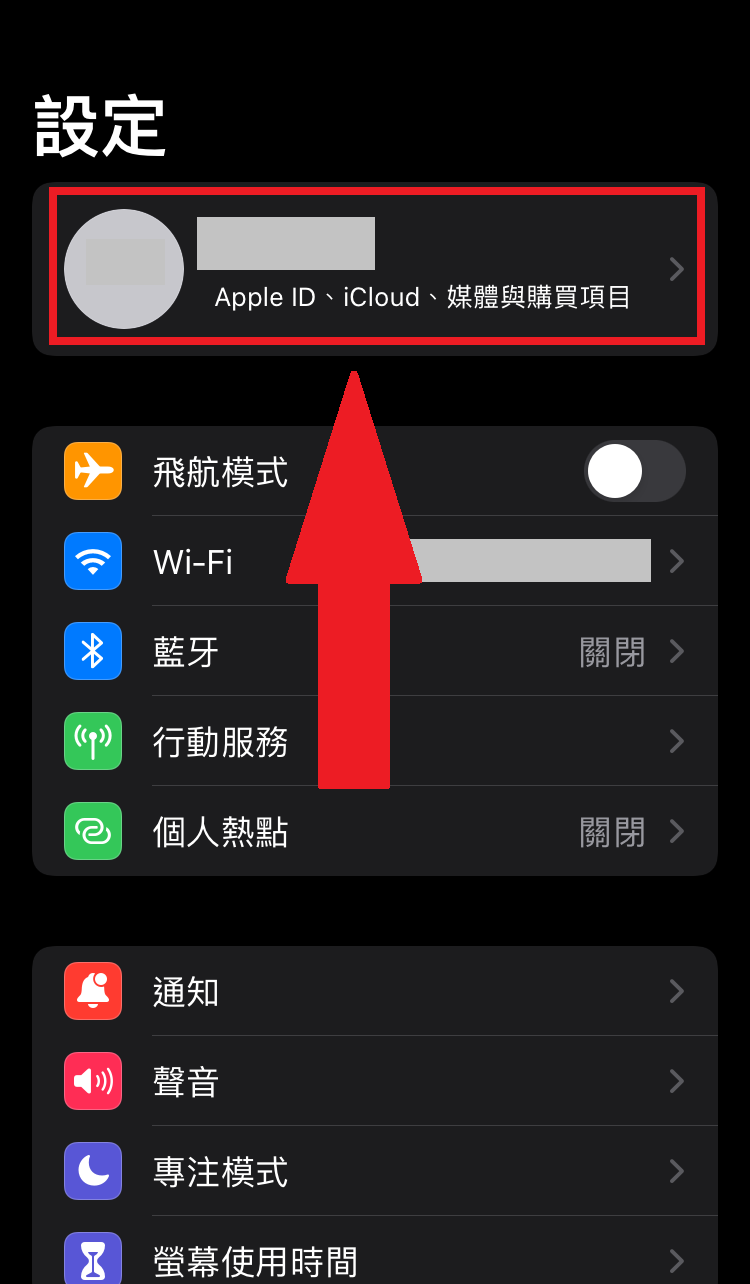This screenshot has width=750, height=1284.
Task: Open 通知 notifications settings
Action: (186, 991)
